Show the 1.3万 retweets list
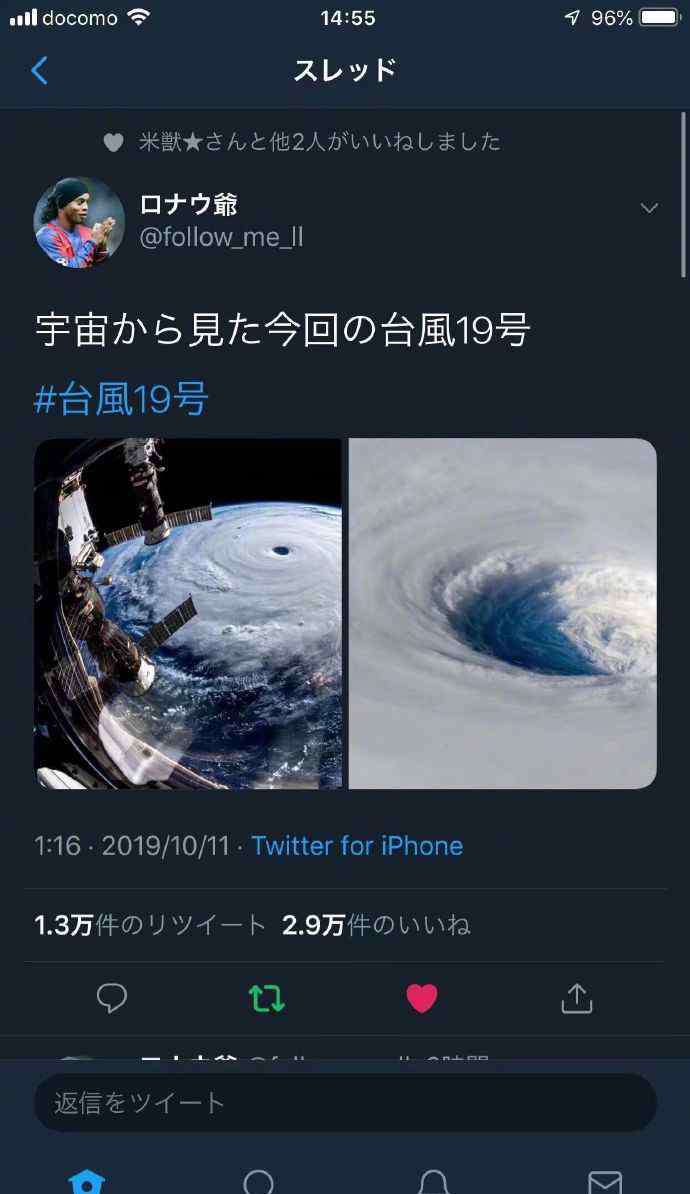Screen dimensions: 690x1194 (150, 925)
